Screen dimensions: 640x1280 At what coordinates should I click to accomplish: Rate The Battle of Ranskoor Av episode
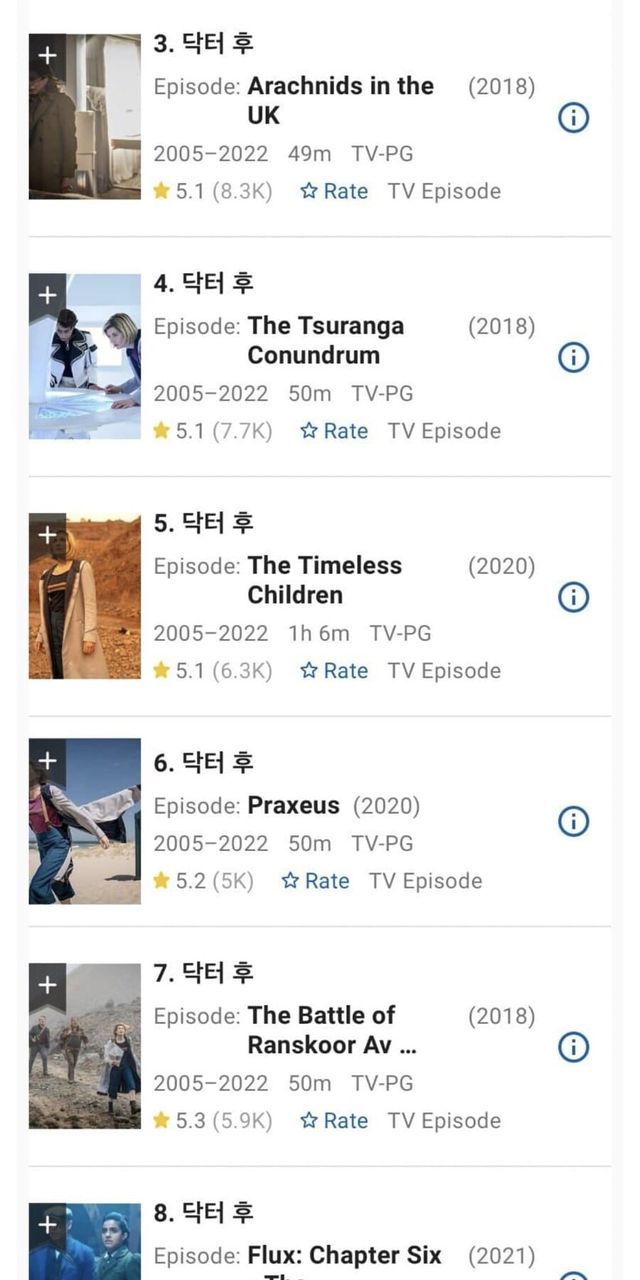pyautogui.click(x=334, y=1121)
